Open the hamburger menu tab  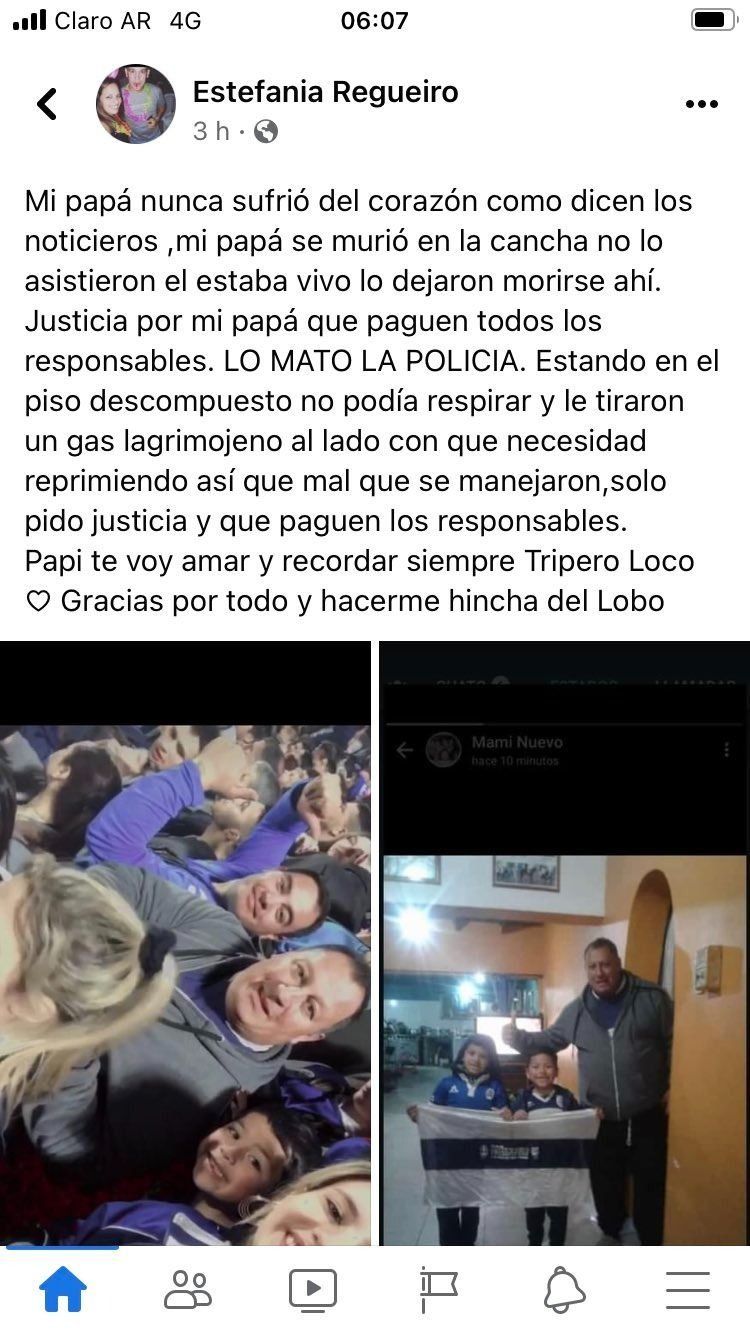point(688,1290)
